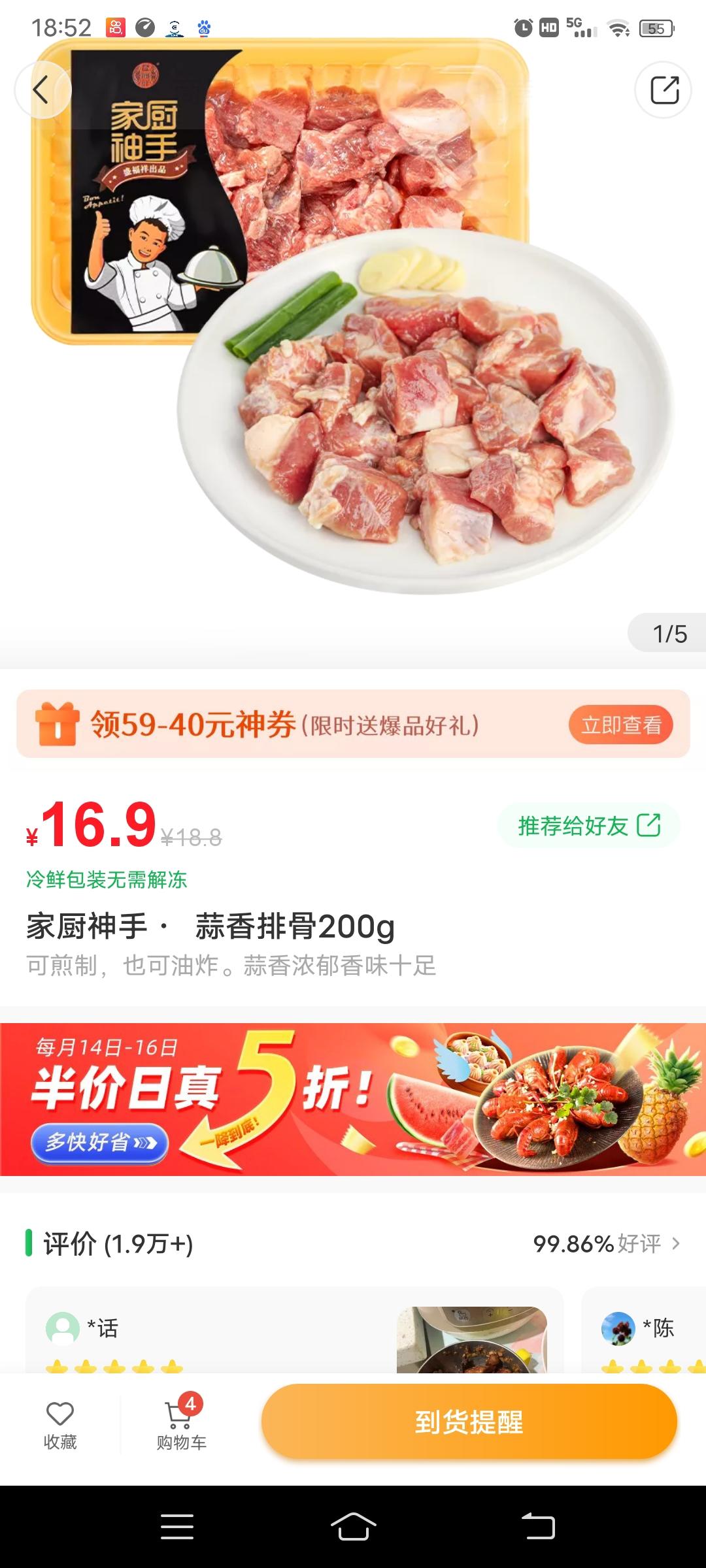Tap the share icon beside 推荐给好友

pyautogui.click(x=648, y=825)
